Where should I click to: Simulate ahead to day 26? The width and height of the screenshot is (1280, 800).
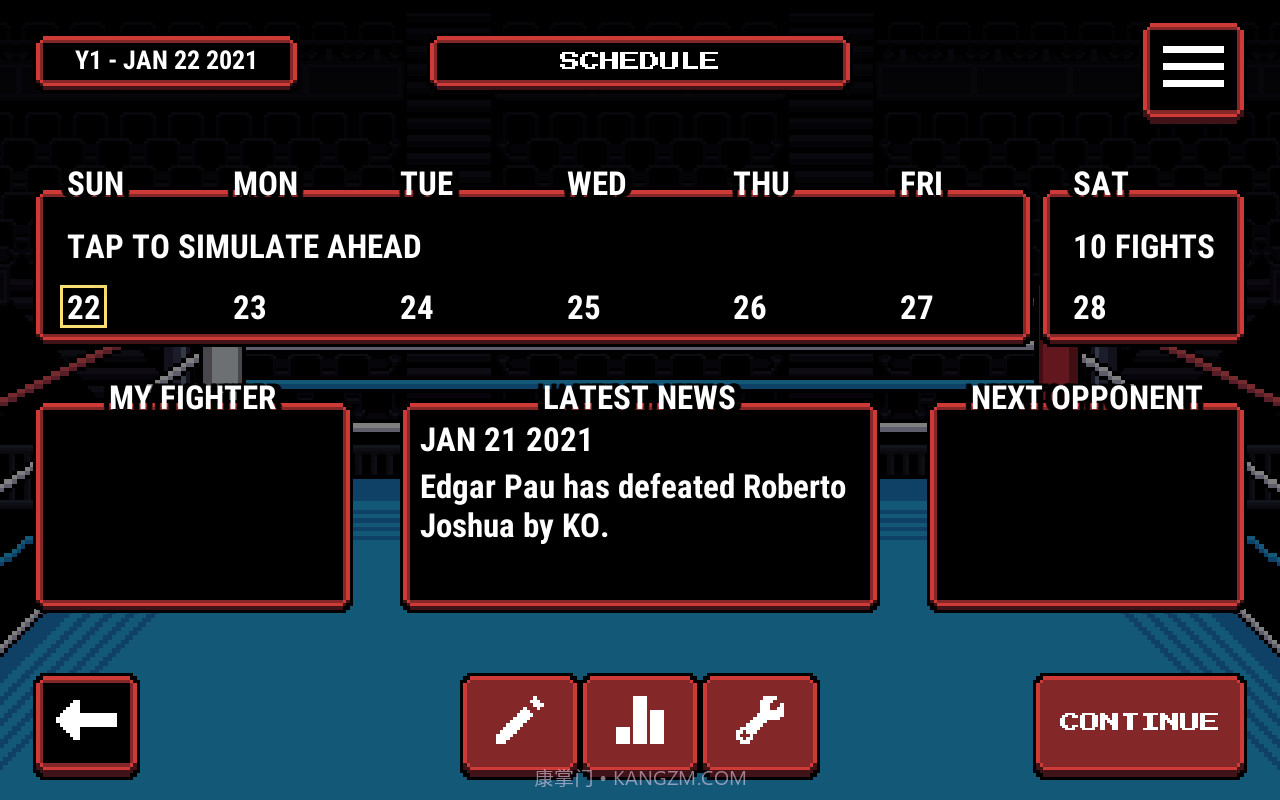pyautogui.click(x=750, y=308)
